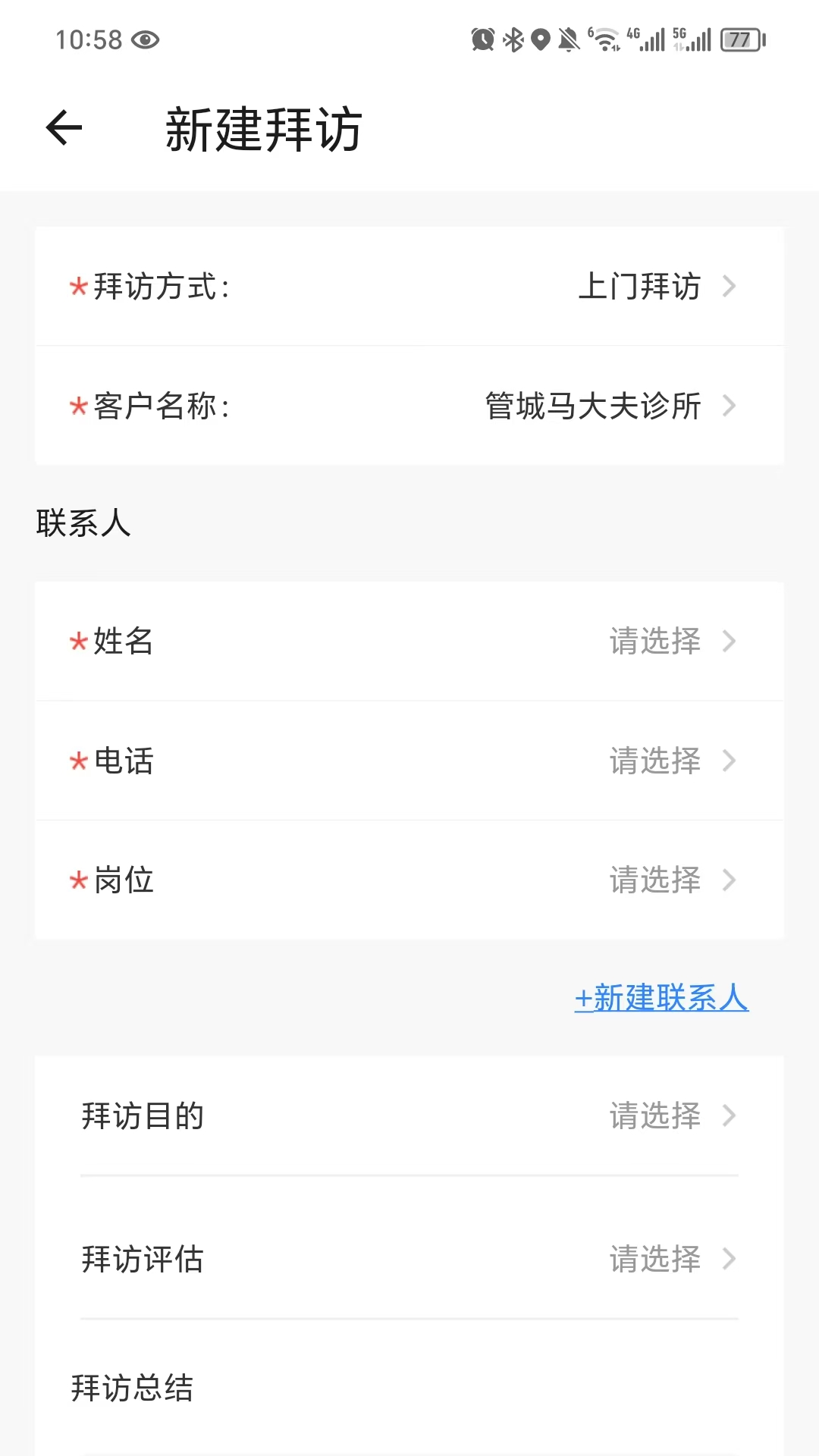Open the 拜访评估 selector
This screenshot has width=819, height=1456.
tap(409, 1260)
